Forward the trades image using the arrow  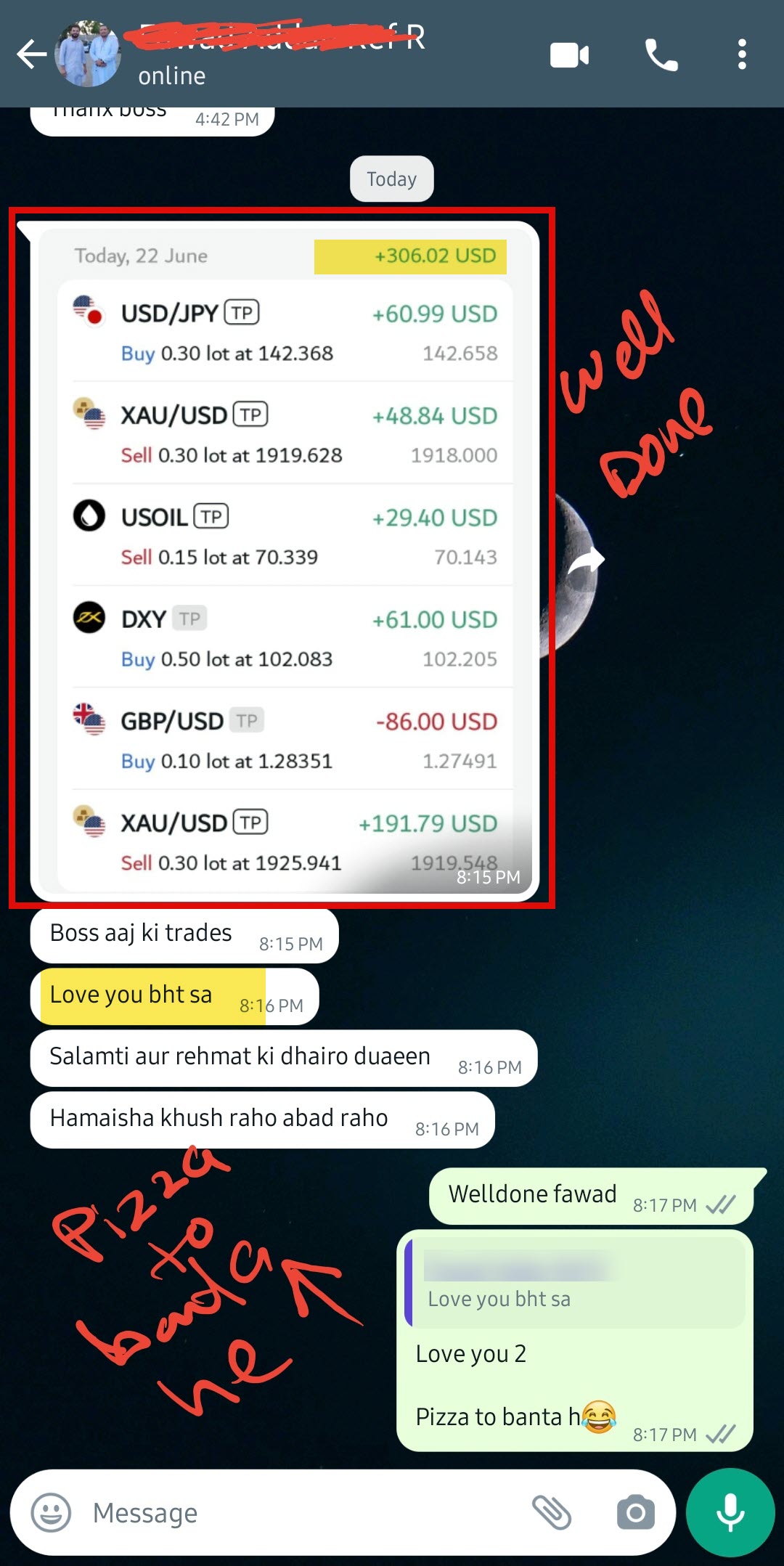[x=587, y=560]
